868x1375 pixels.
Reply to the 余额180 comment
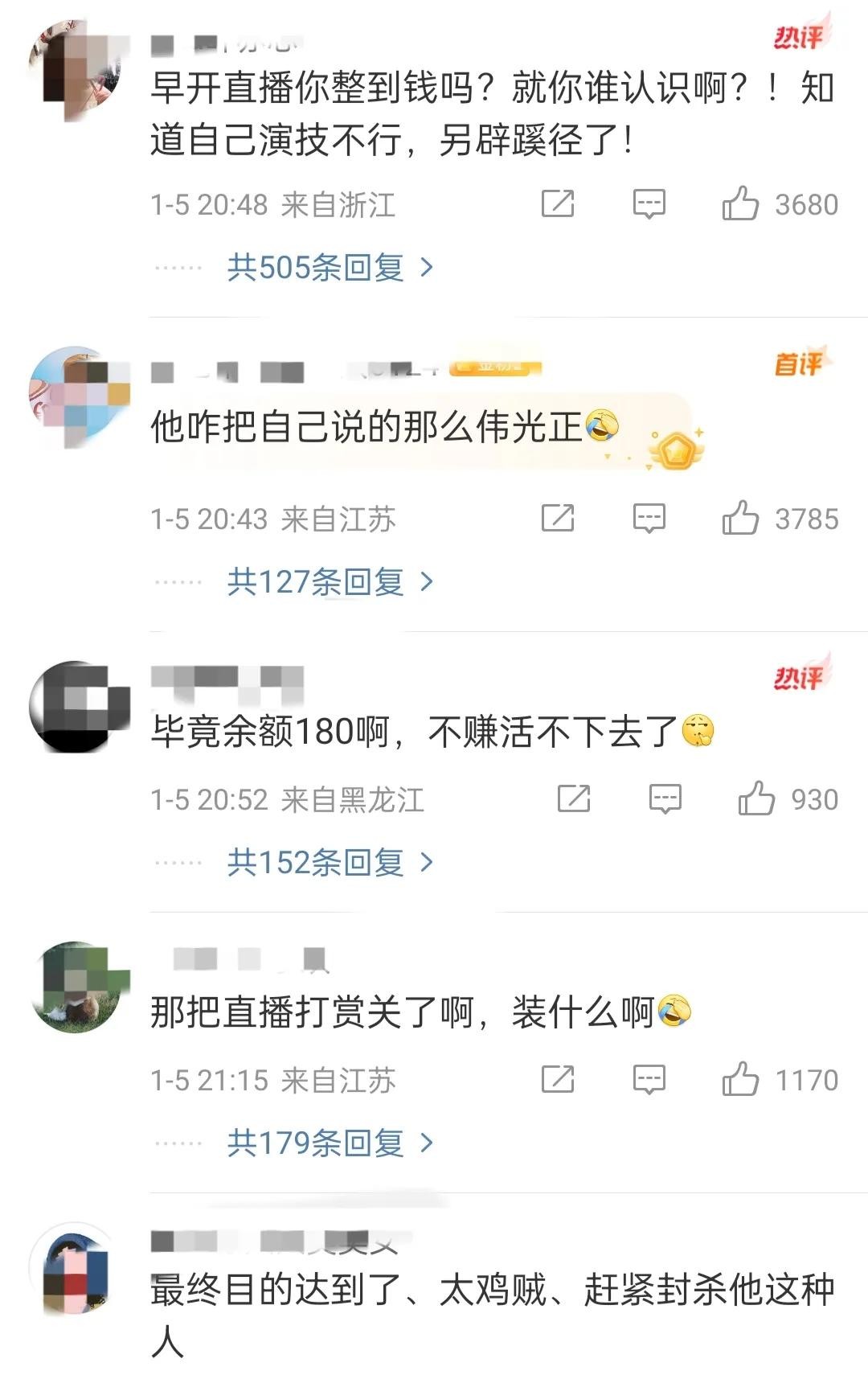[x=665, y=798]
